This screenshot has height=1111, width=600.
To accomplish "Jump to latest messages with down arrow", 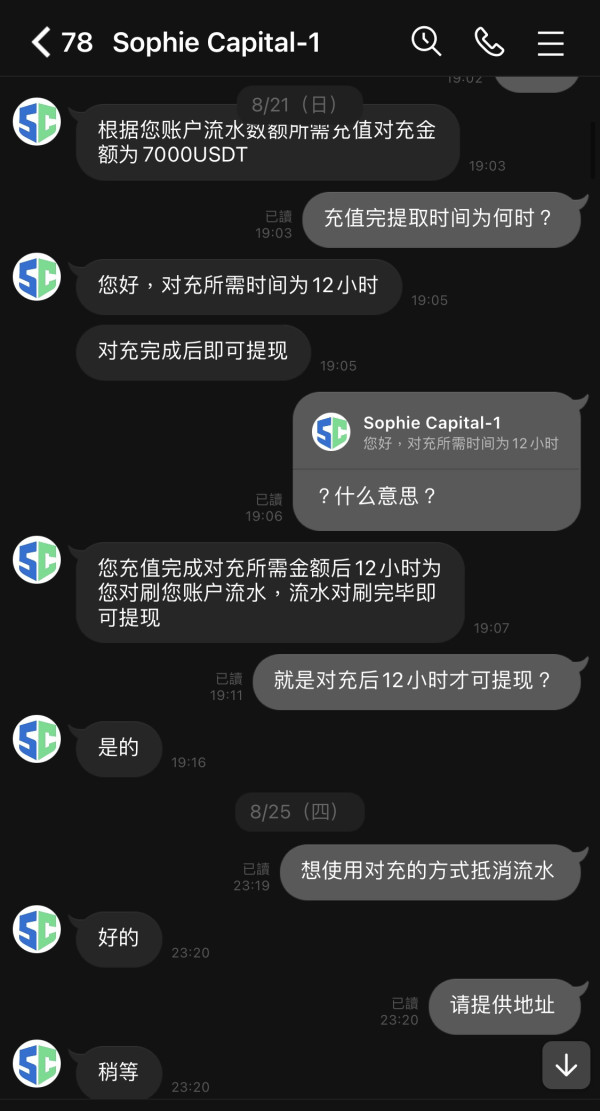I will 566,1065.
